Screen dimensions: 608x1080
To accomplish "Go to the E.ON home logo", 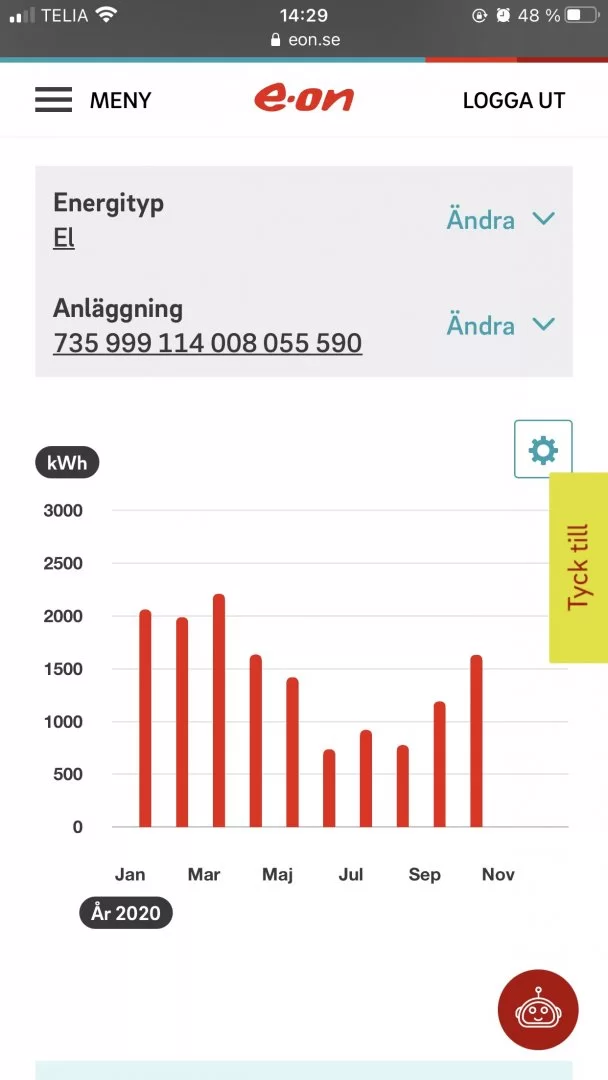I will click(304, 98).
